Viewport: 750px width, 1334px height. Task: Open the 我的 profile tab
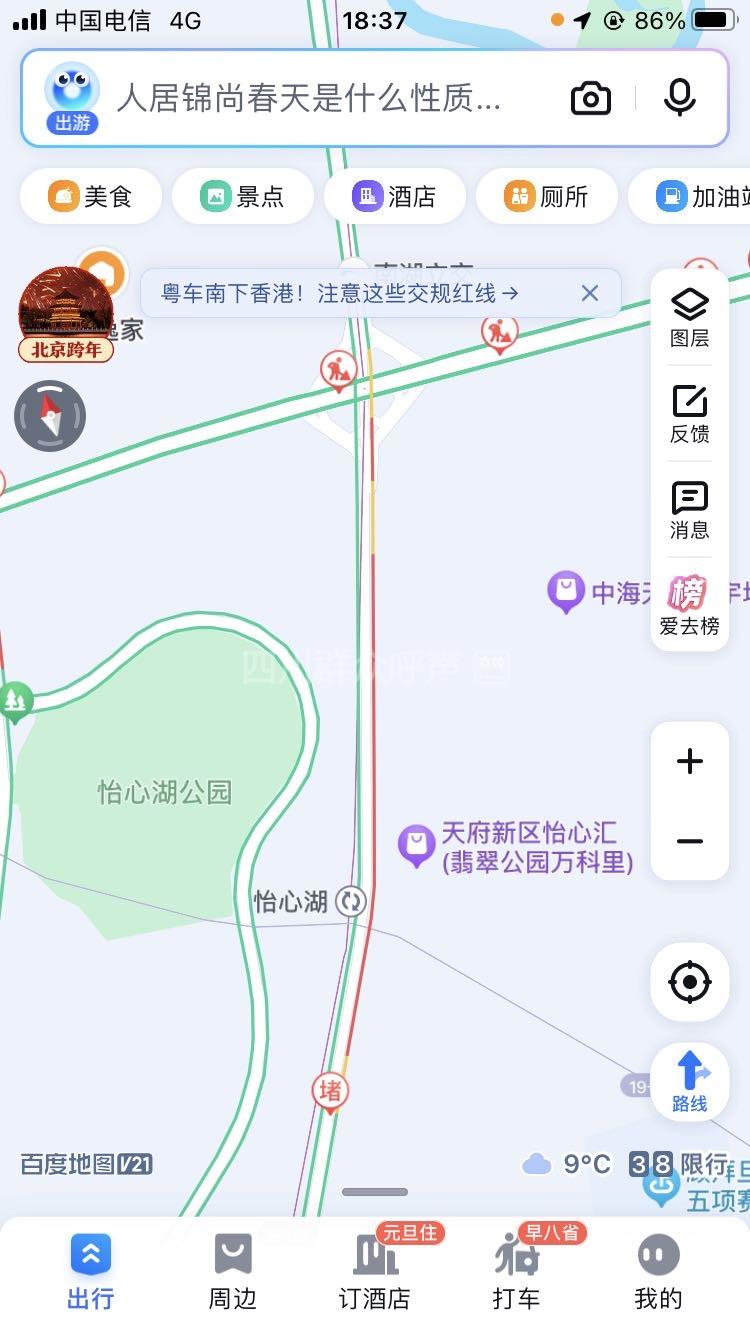point(658,1270)
